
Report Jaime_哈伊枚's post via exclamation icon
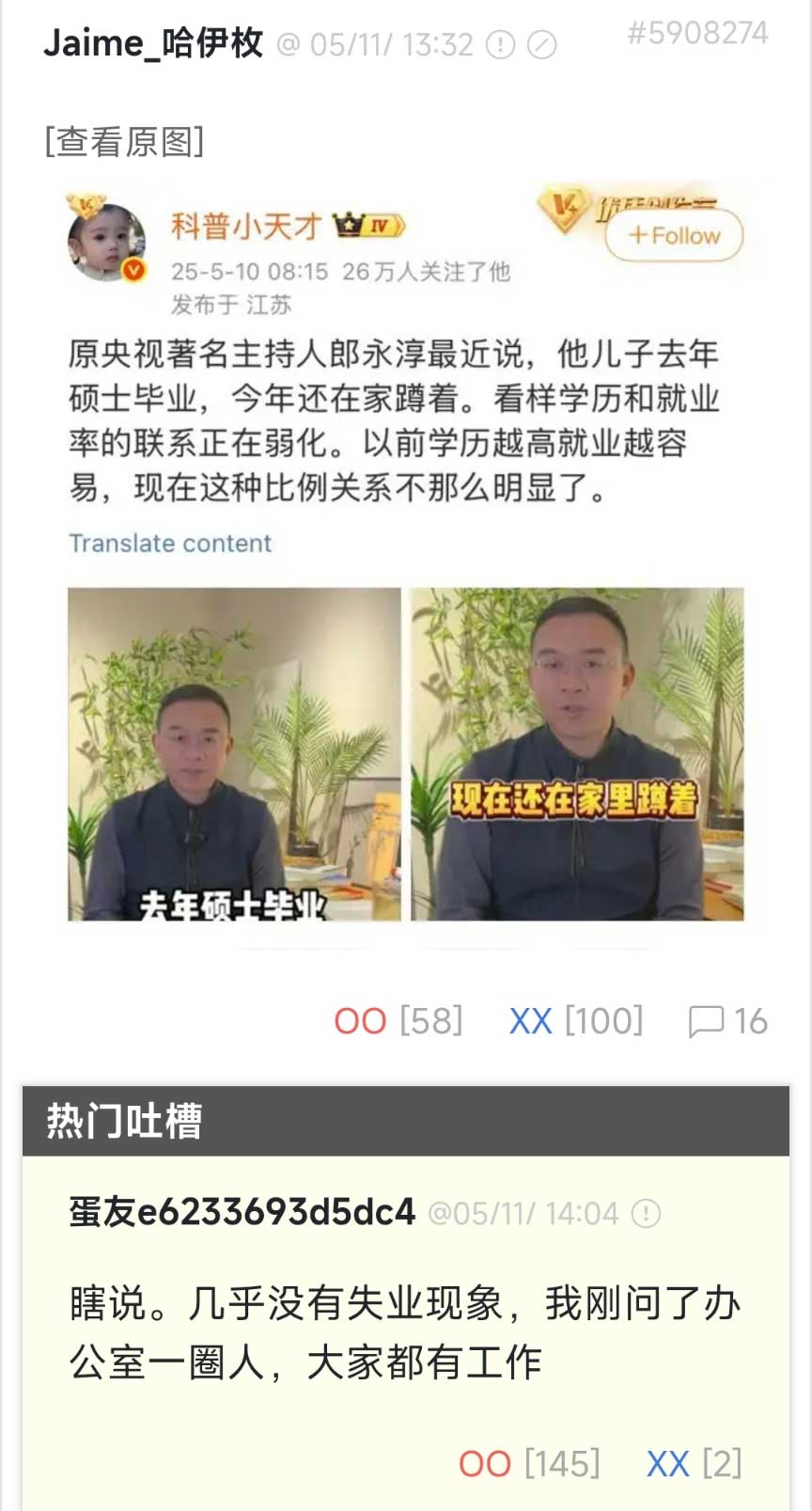(x=500, y=45)
